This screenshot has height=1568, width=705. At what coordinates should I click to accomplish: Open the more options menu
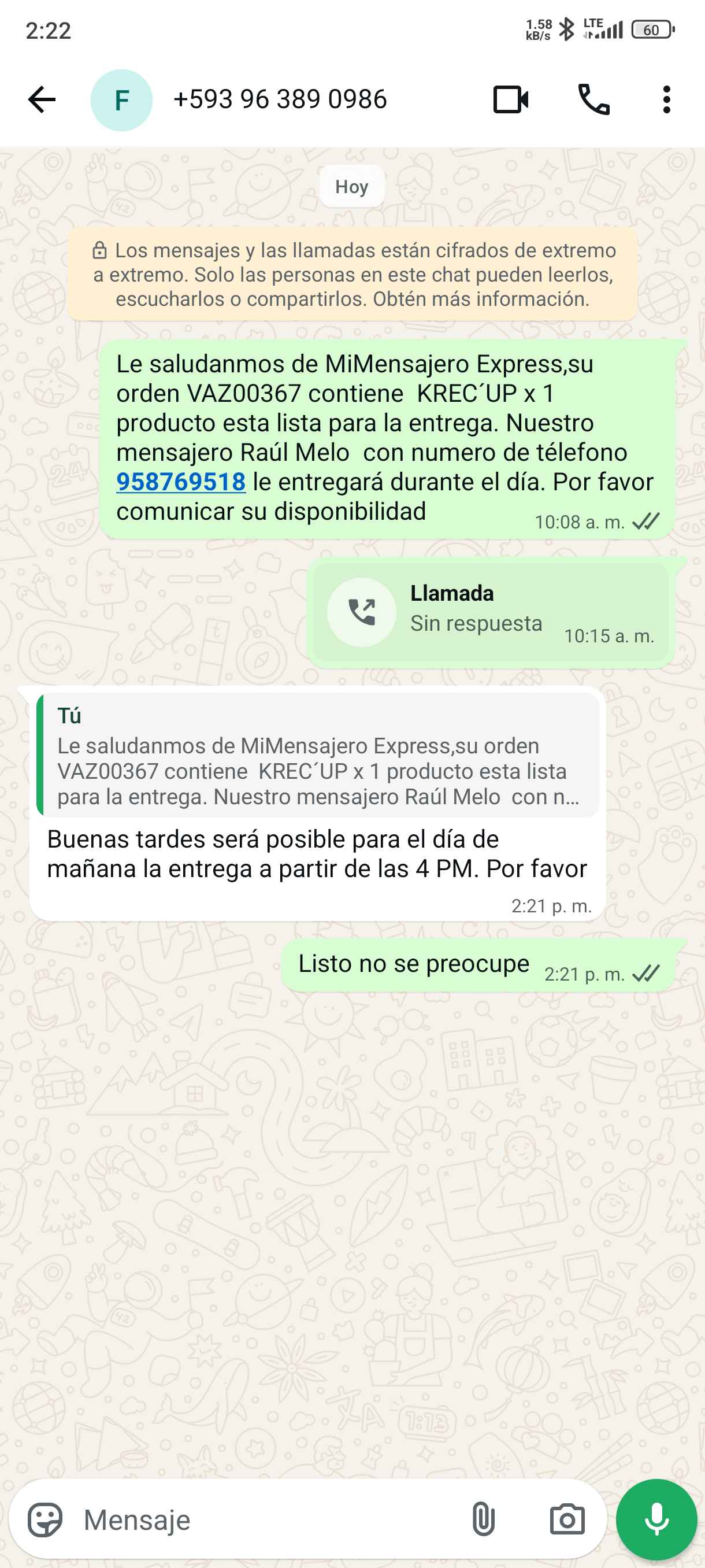[666, 100]
